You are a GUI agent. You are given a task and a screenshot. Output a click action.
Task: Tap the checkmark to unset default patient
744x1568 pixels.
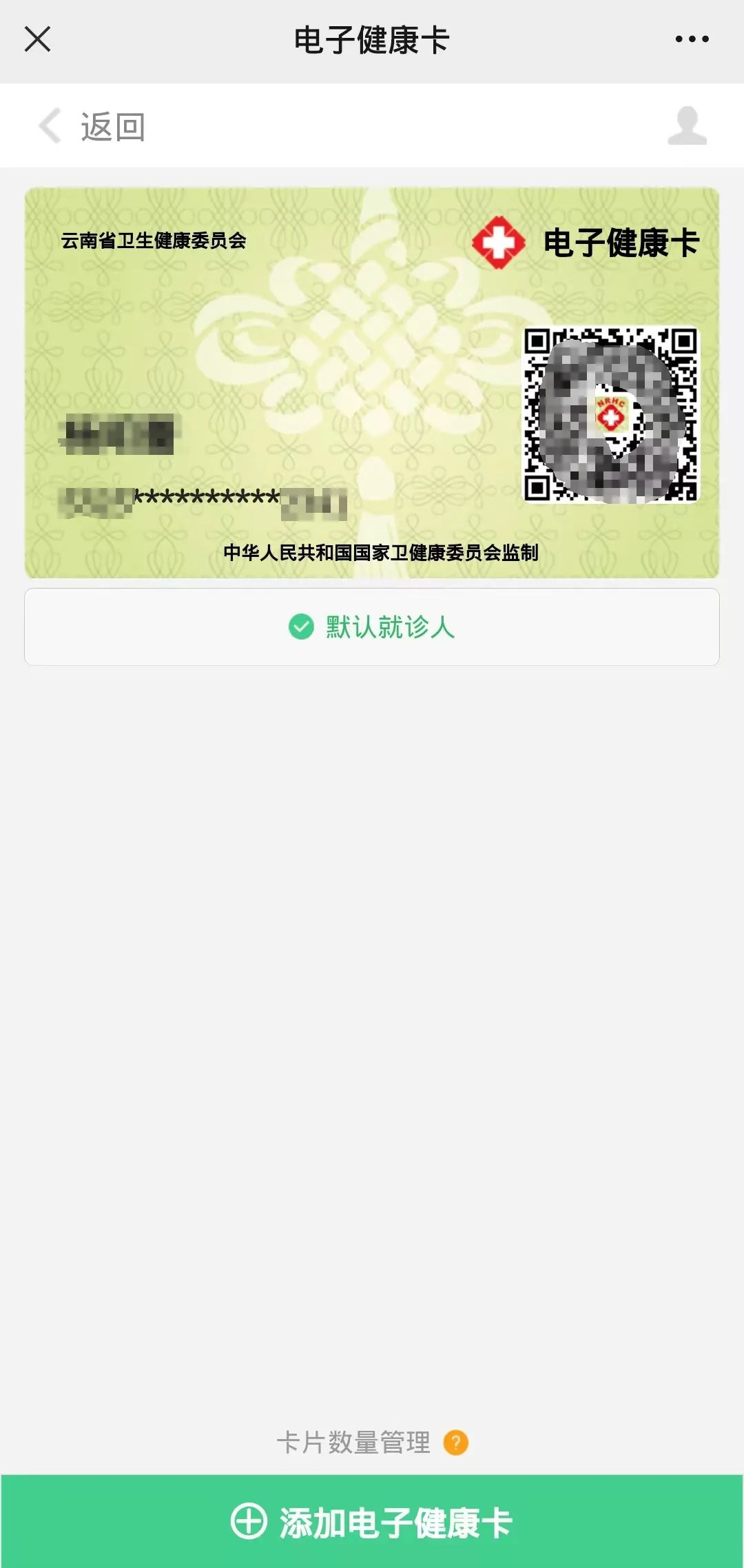point(300,626)
